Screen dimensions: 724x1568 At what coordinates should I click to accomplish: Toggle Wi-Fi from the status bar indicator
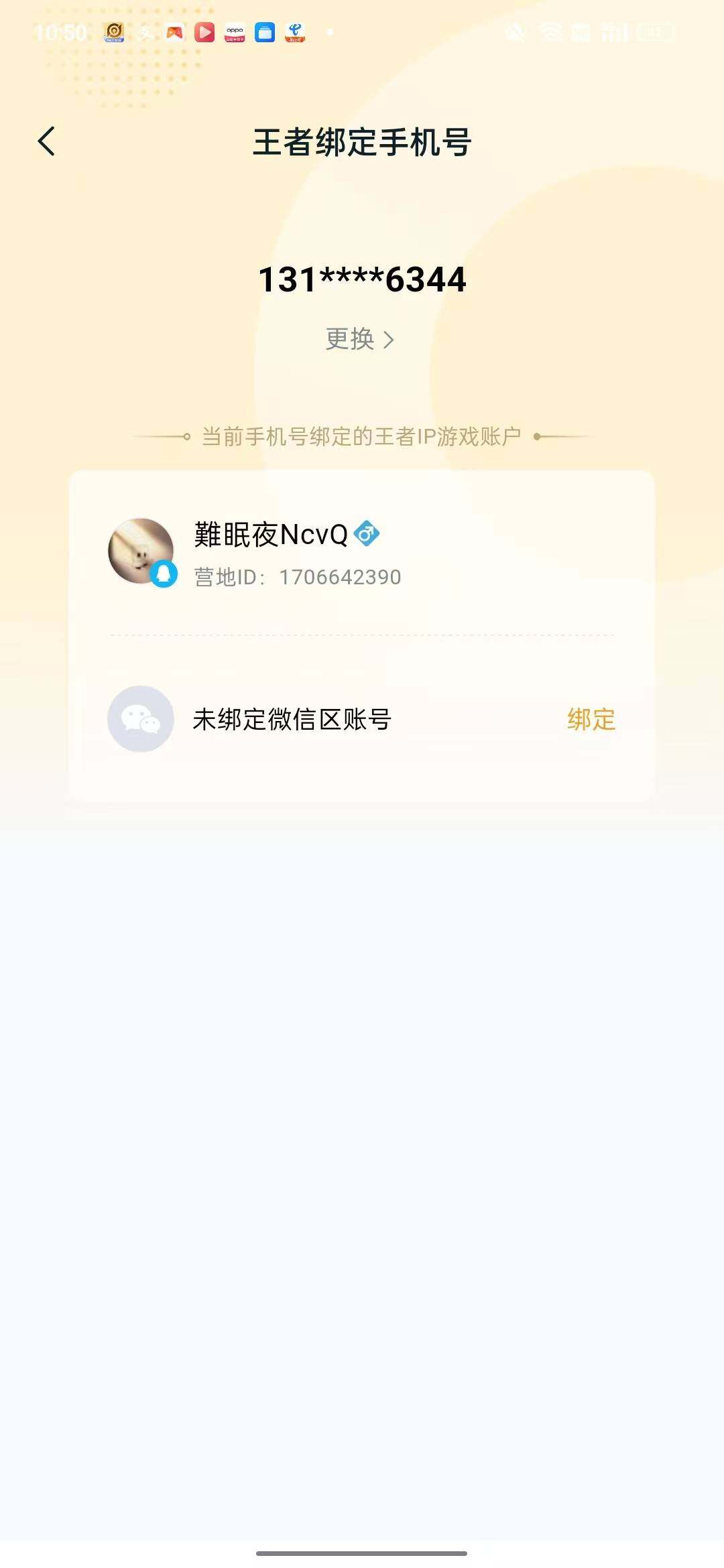(x=551, y=32)
